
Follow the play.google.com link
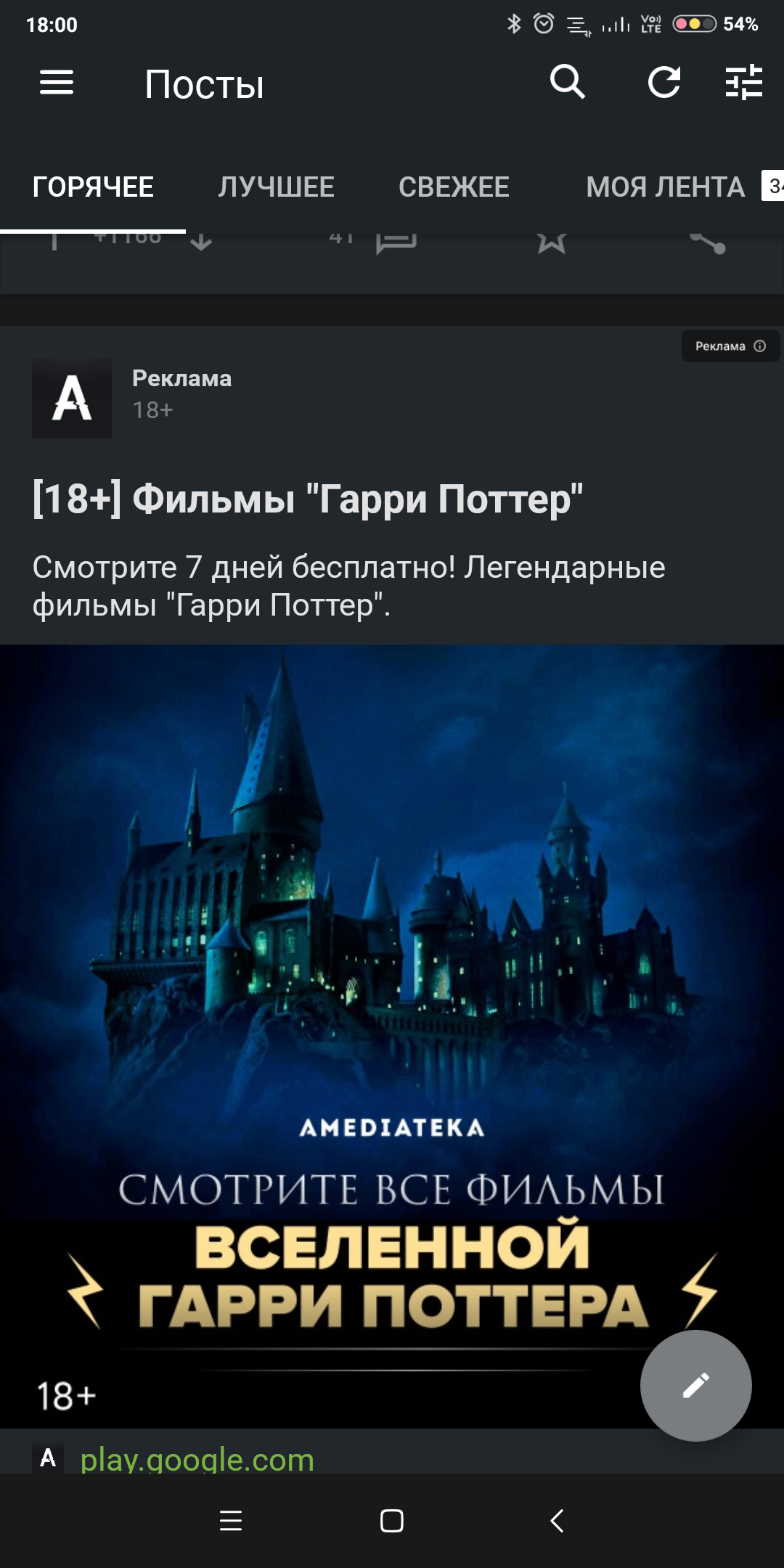tap(197, 1459)
